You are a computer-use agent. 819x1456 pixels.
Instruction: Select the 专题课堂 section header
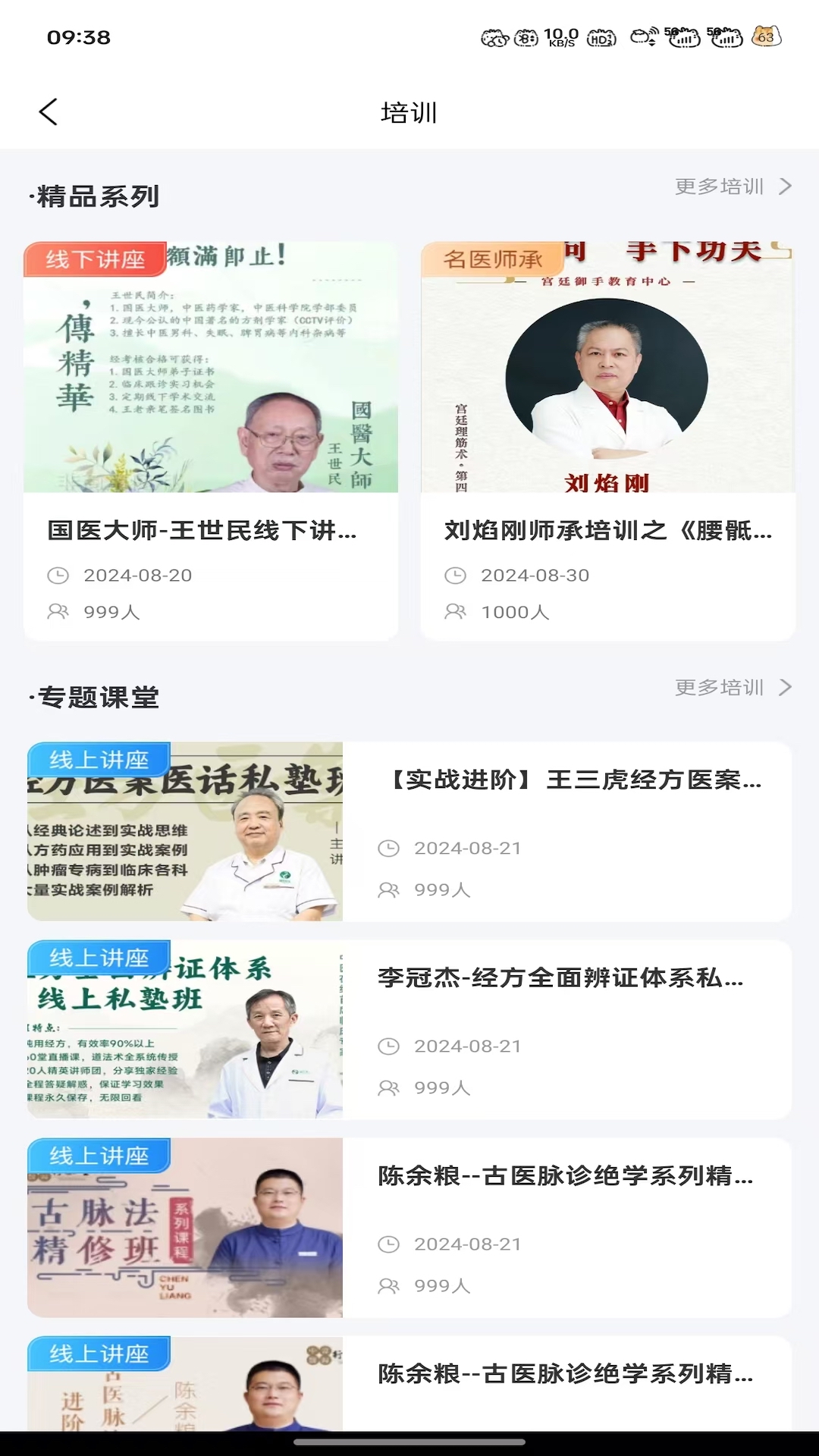coord(92,698)
